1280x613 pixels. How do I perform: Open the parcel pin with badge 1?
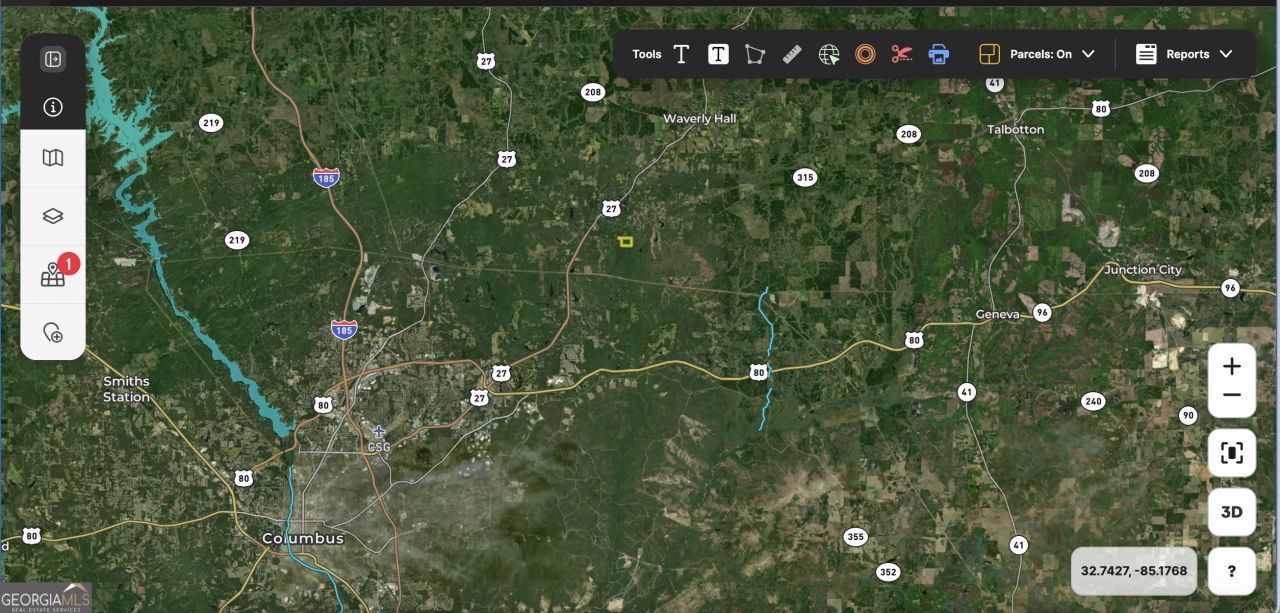[53, 275]
